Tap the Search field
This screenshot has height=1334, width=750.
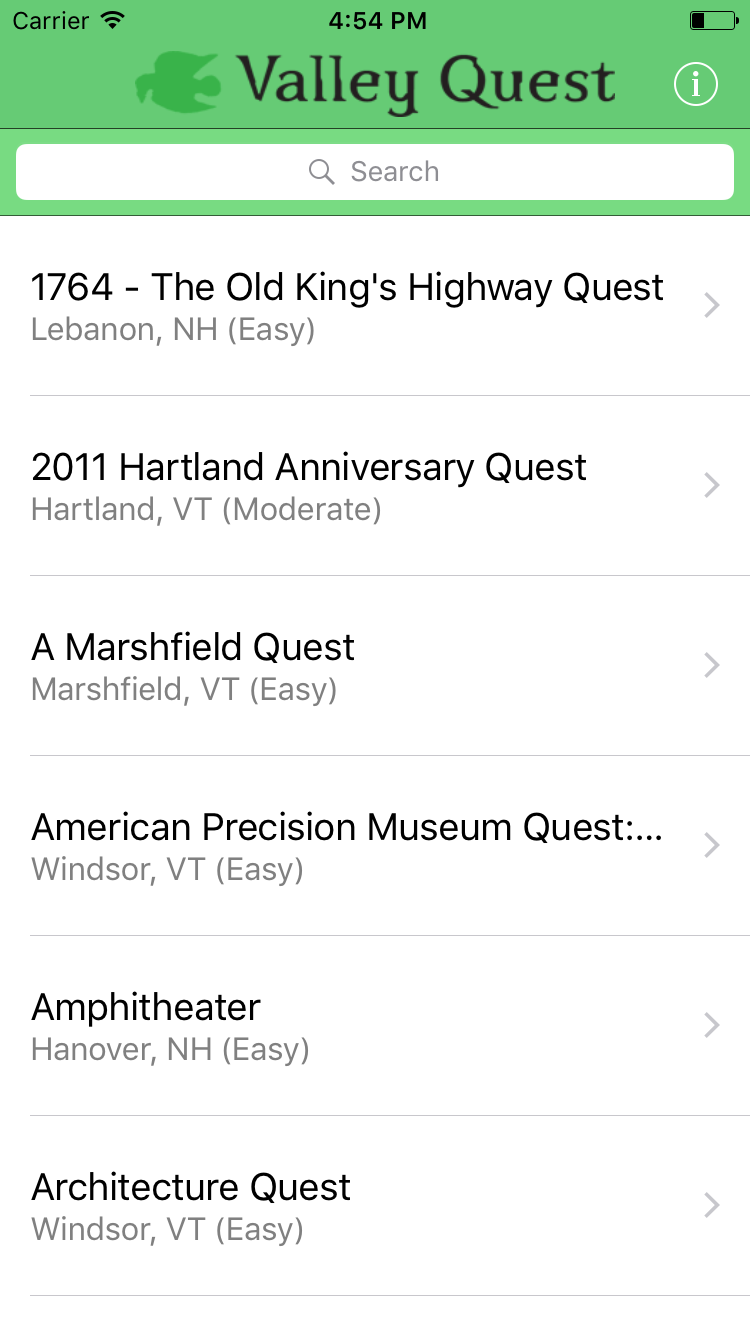coord(375,172)
